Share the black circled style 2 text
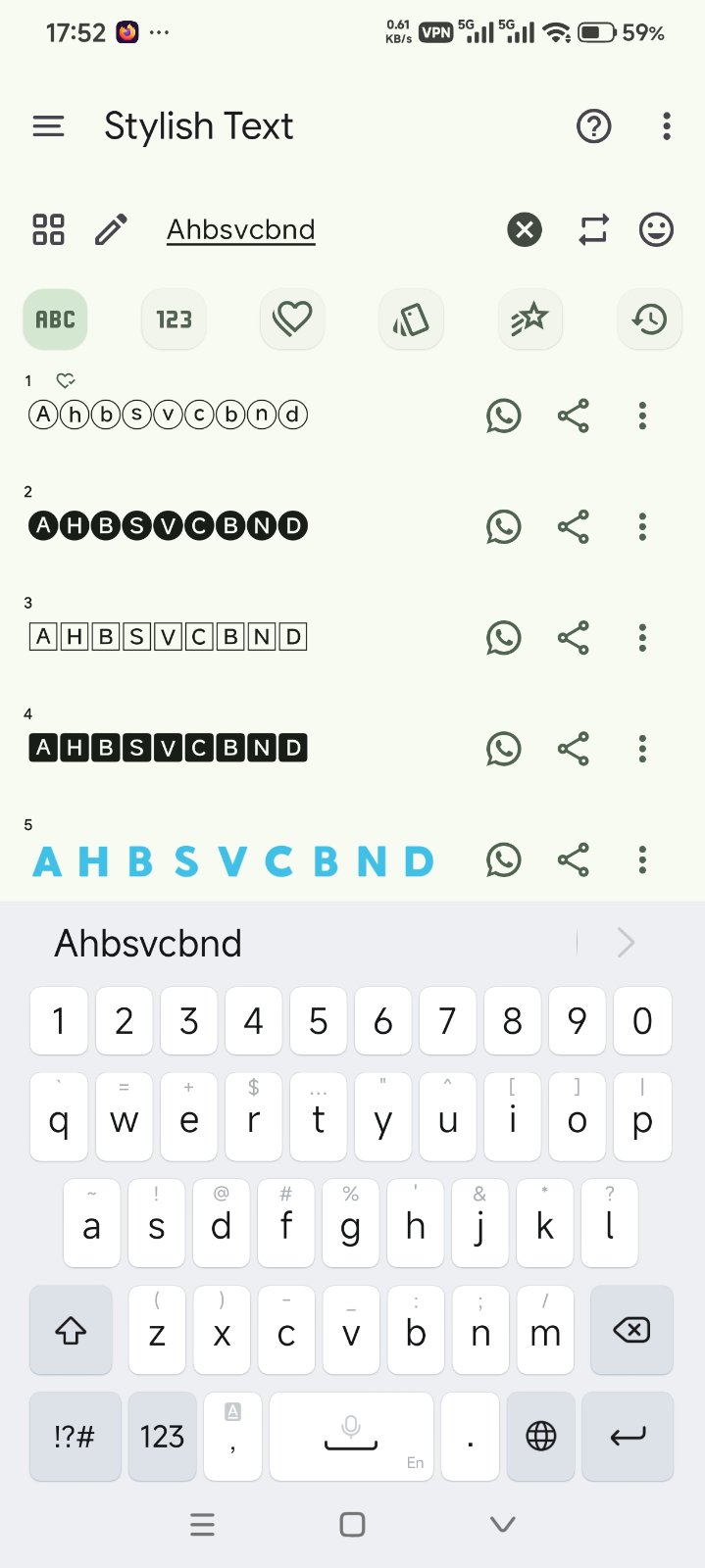This screenshot has width=705, height=1568. 574,527
